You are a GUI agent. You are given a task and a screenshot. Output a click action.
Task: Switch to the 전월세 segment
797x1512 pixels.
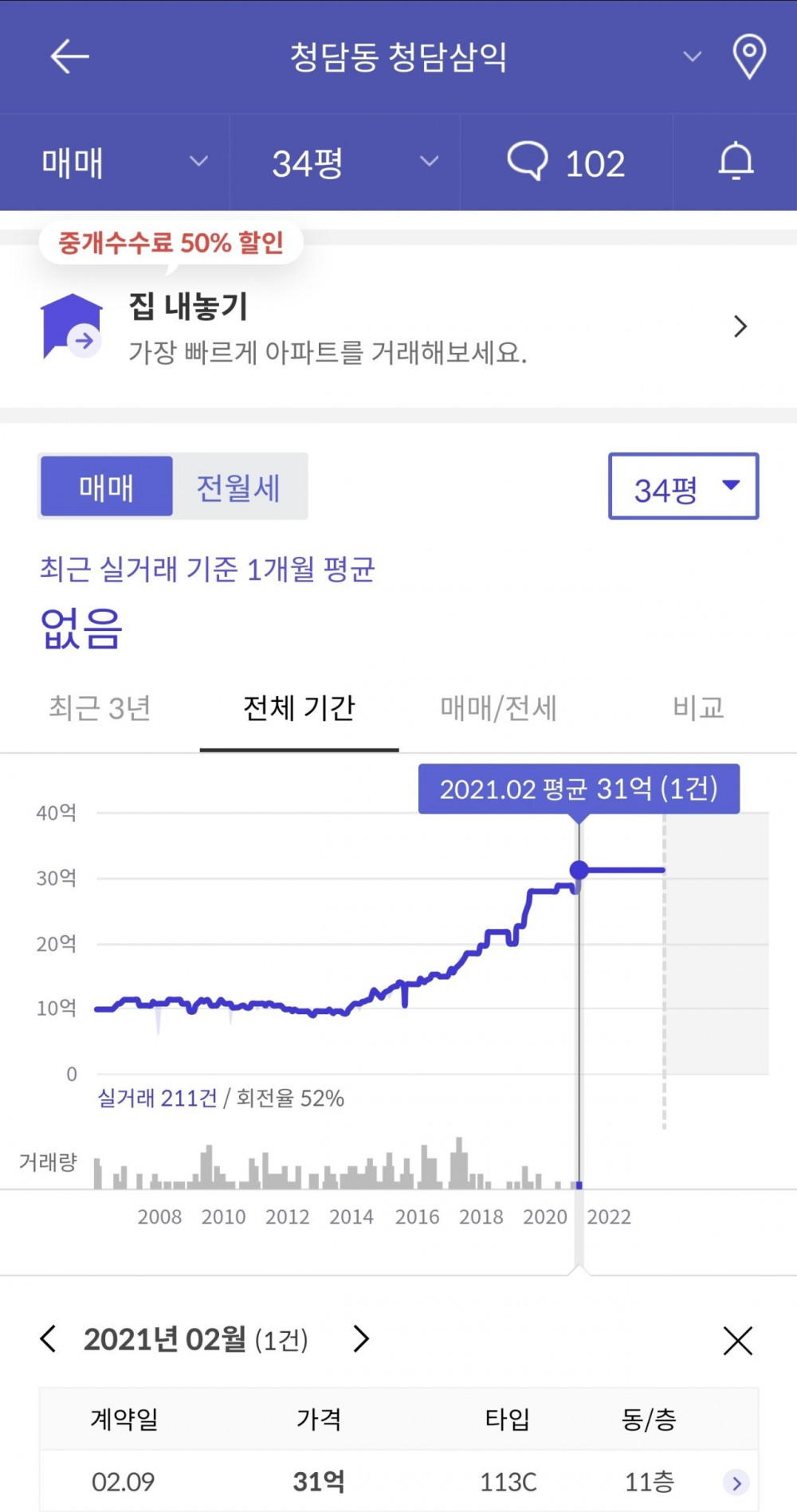click(238, 488)
